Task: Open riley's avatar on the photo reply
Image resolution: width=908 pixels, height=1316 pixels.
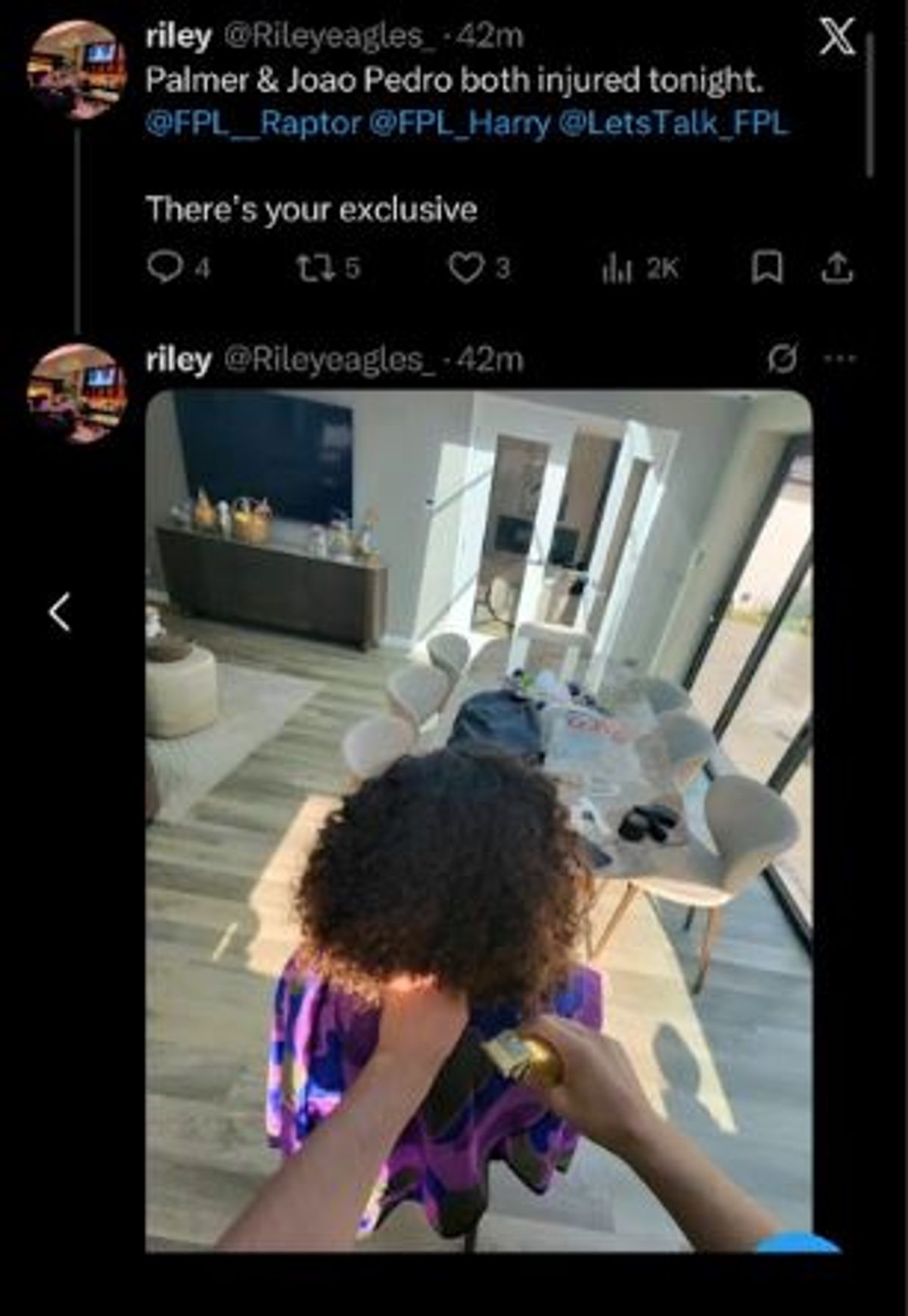Action: coord(77,393)
